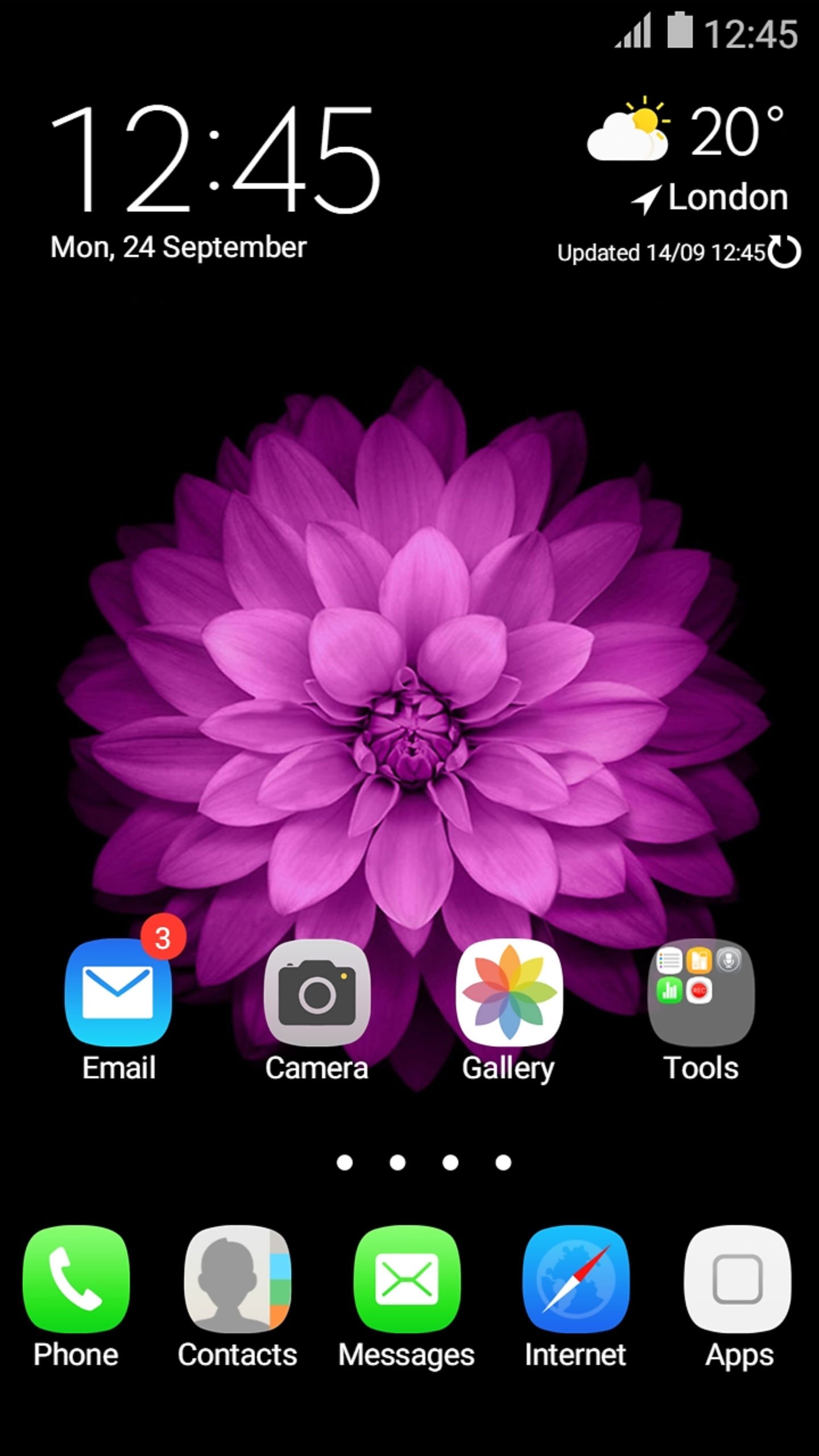The image size is (819, 1456).
Task: Open the Contacts app
Action: click(237, 1279)
